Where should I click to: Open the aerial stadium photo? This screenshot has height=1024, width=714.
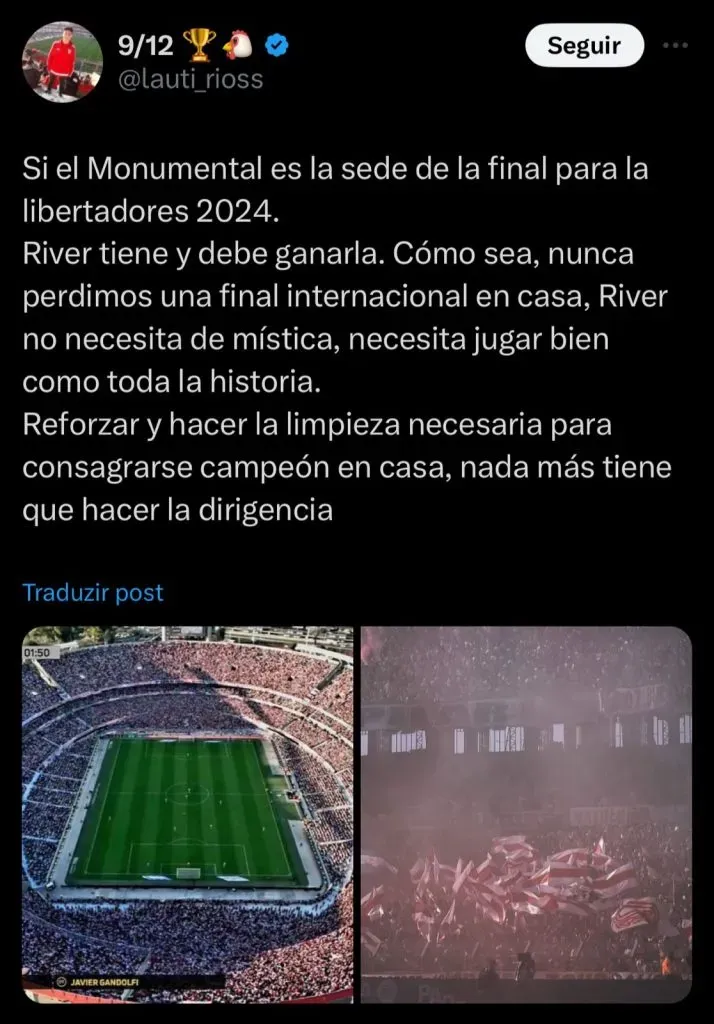tap(188, 814)
